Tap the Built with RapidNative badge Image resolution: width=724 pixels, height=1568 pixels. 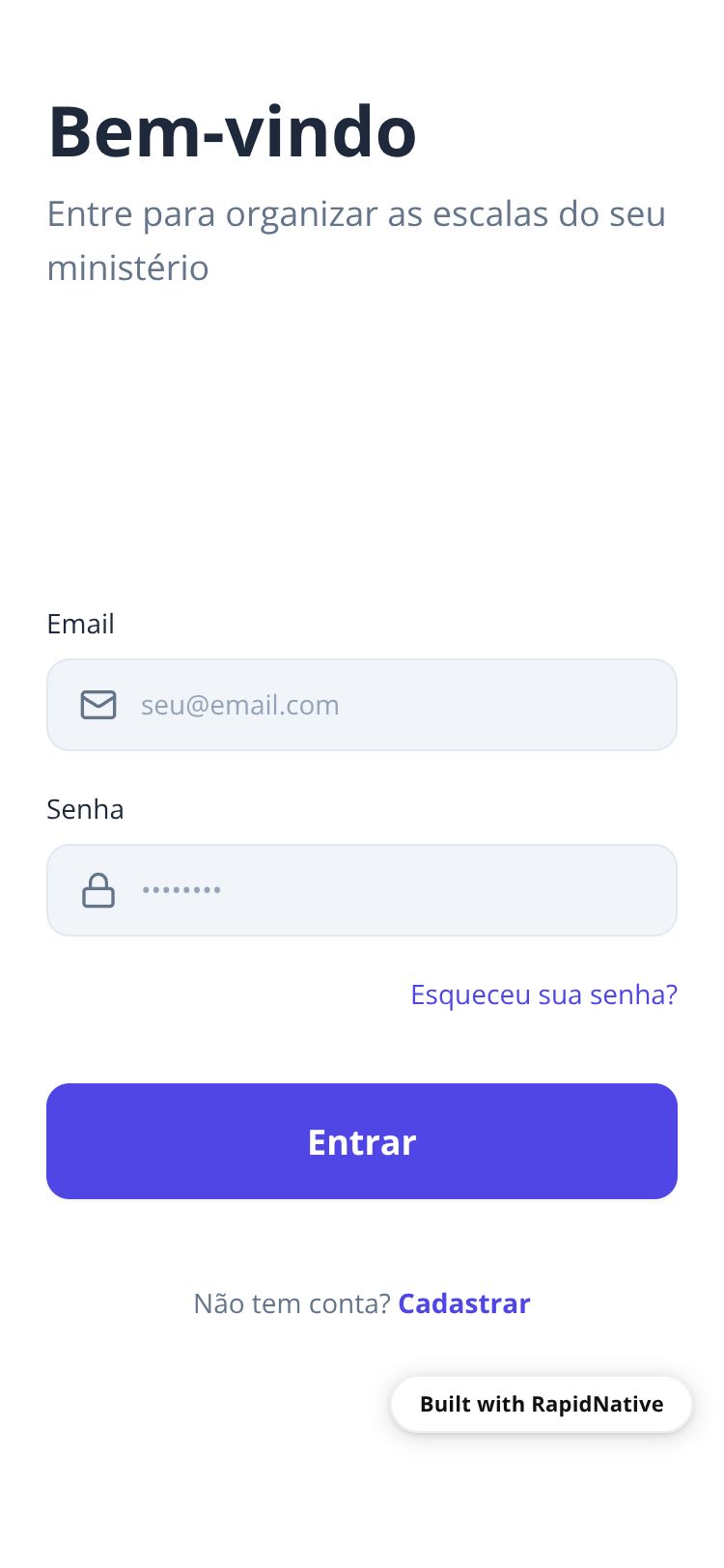(542, 1404)
